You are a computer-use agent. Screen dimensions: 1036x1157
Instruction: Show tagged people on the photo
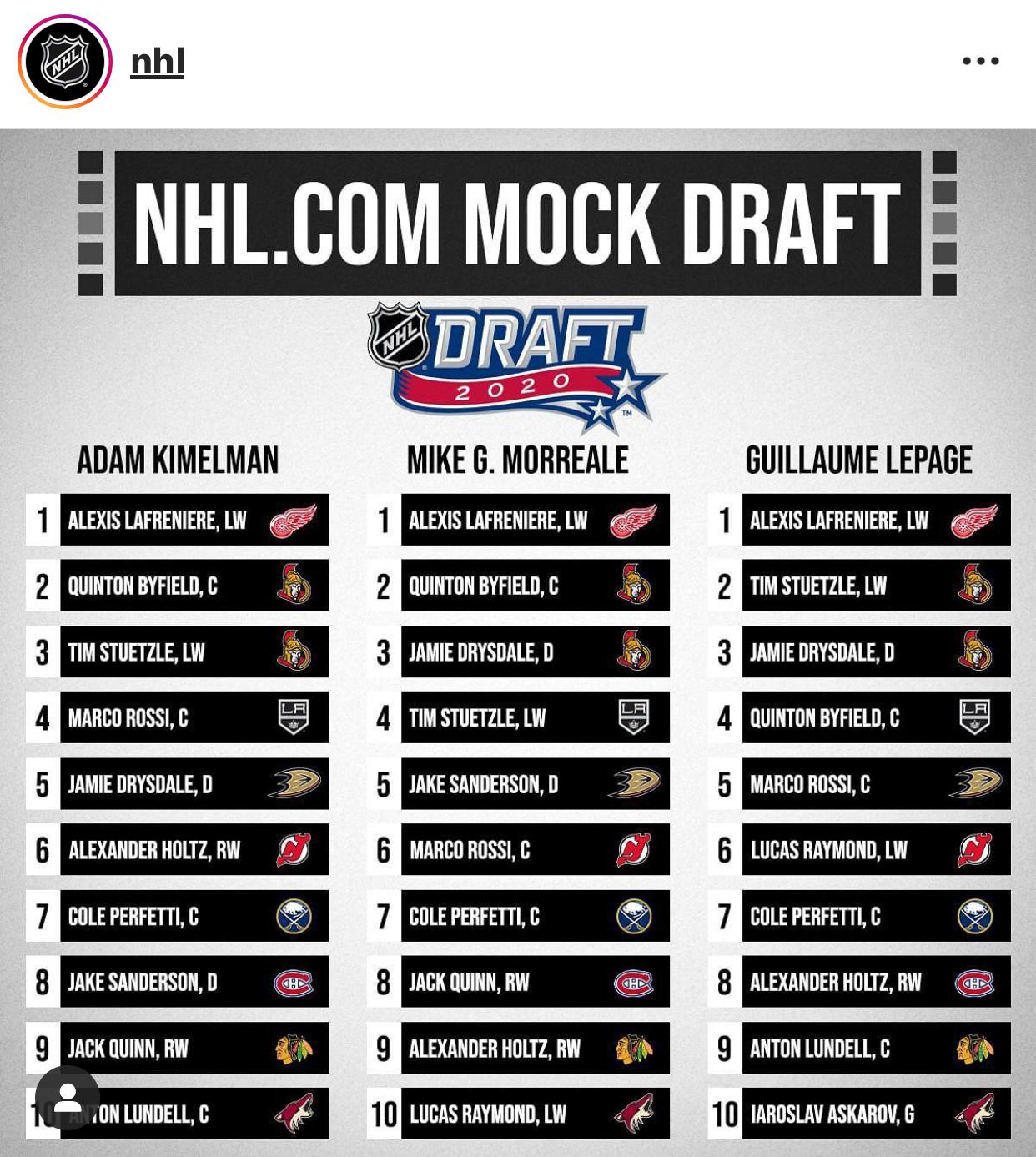coord(68,1097)
